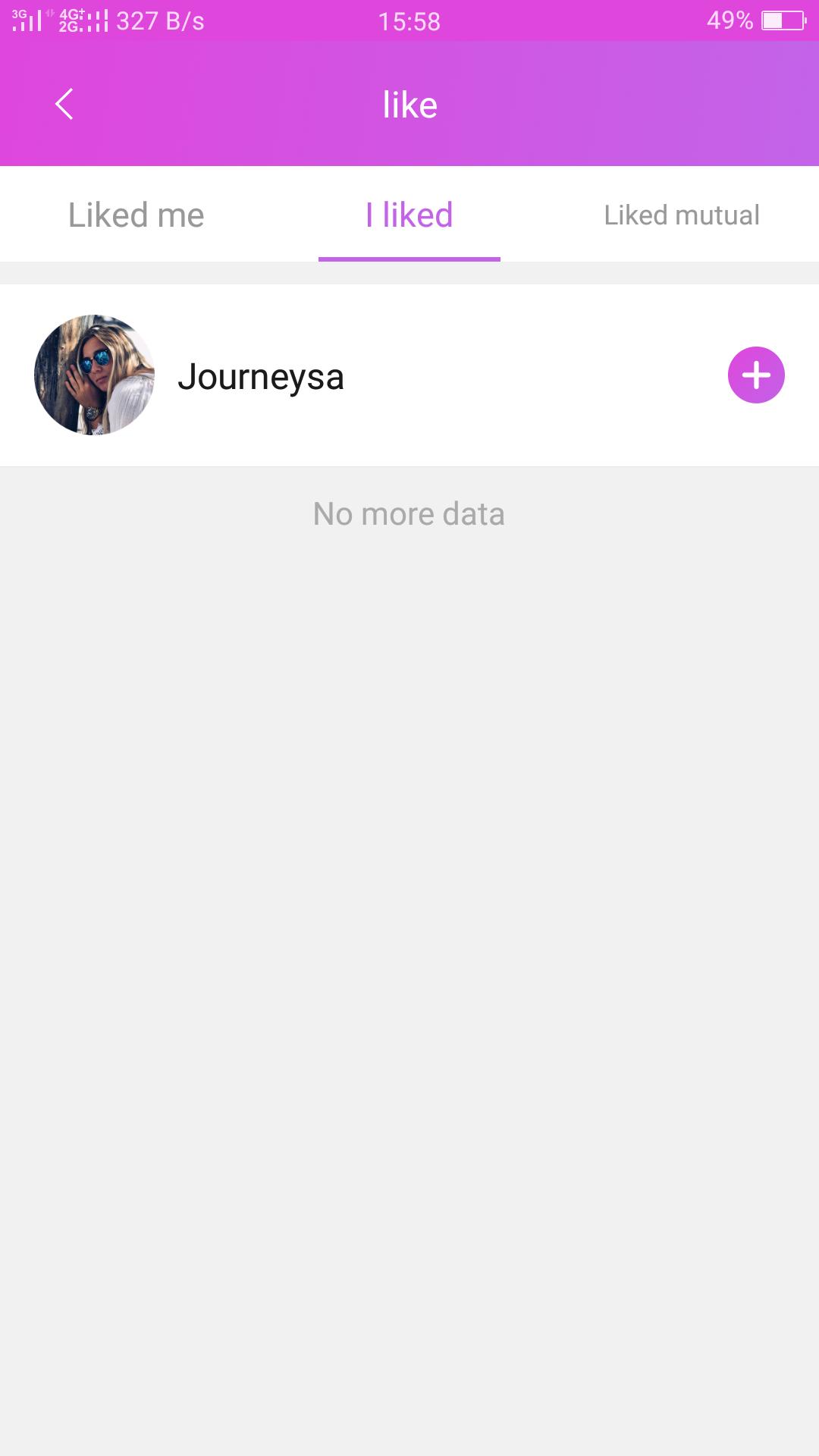The width and height of the screenshot is (819, 1456).
Task: Switch to the Liked me tab
Action: (136, 215)
